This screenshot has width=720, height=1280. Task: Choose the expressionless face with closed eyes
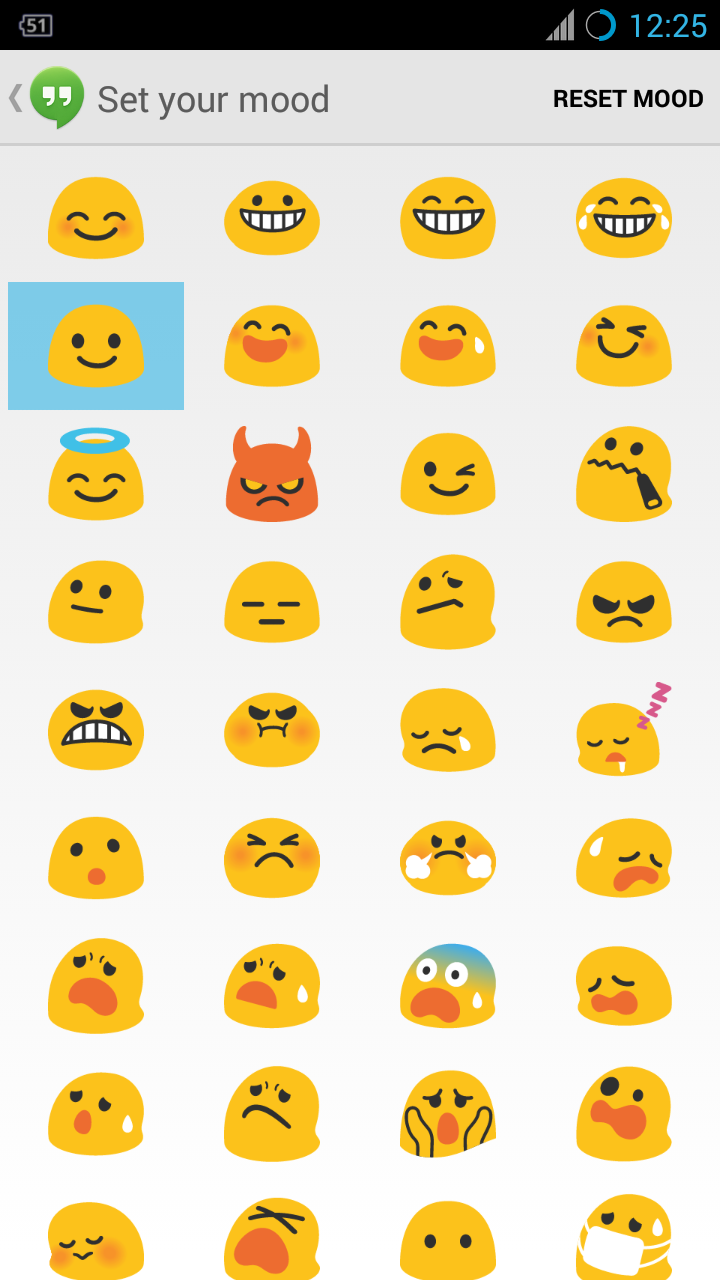pyautogui.click(x=272, y=602)
